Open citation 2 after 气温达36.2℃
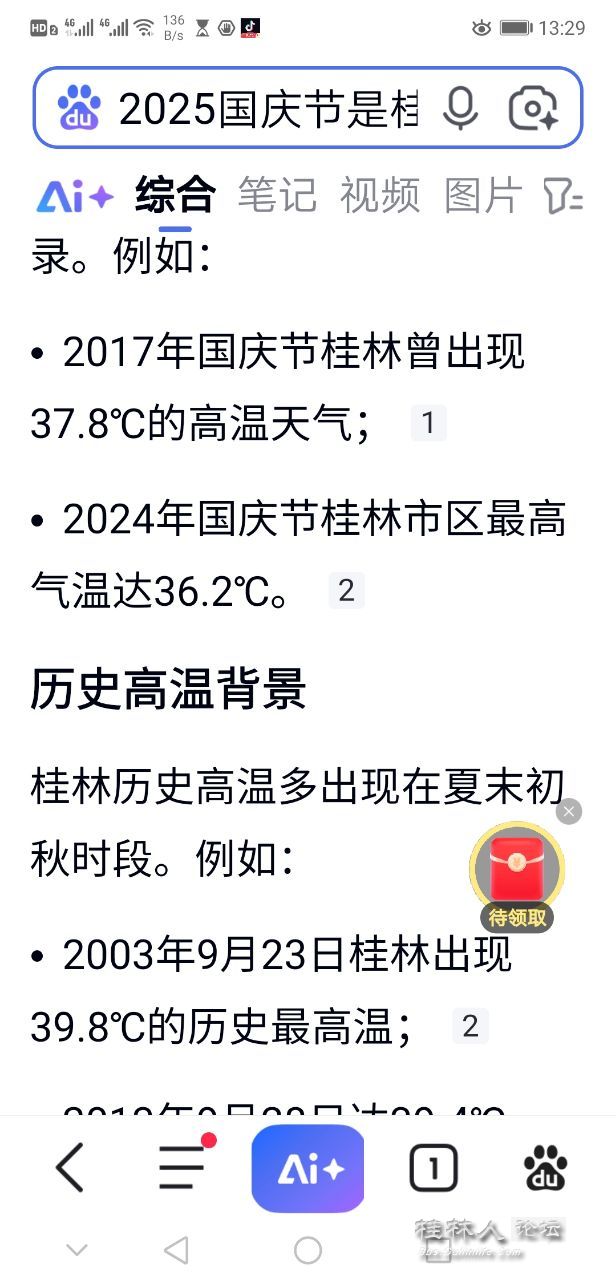 [x=346, y=591]
